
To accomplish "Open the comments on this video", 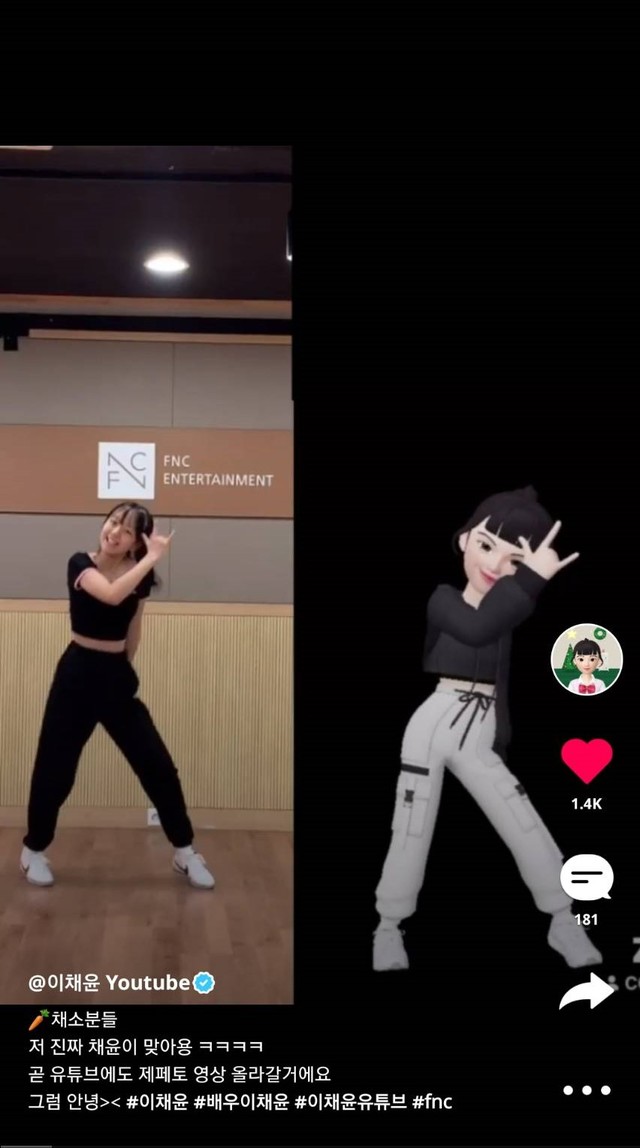I will (587, 878).
